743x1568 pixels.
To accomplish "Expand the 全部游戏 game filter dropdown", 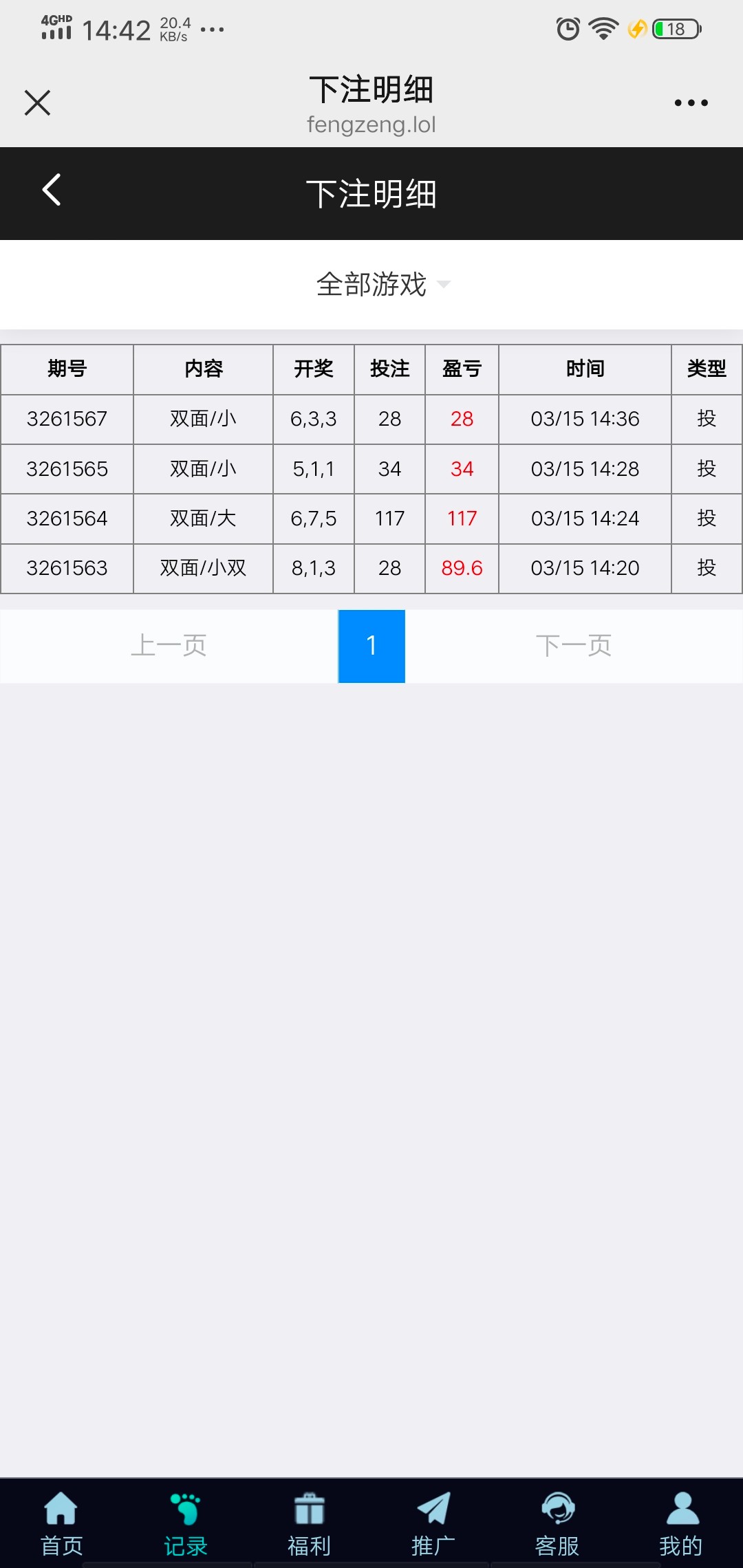I will pos(383,284).
